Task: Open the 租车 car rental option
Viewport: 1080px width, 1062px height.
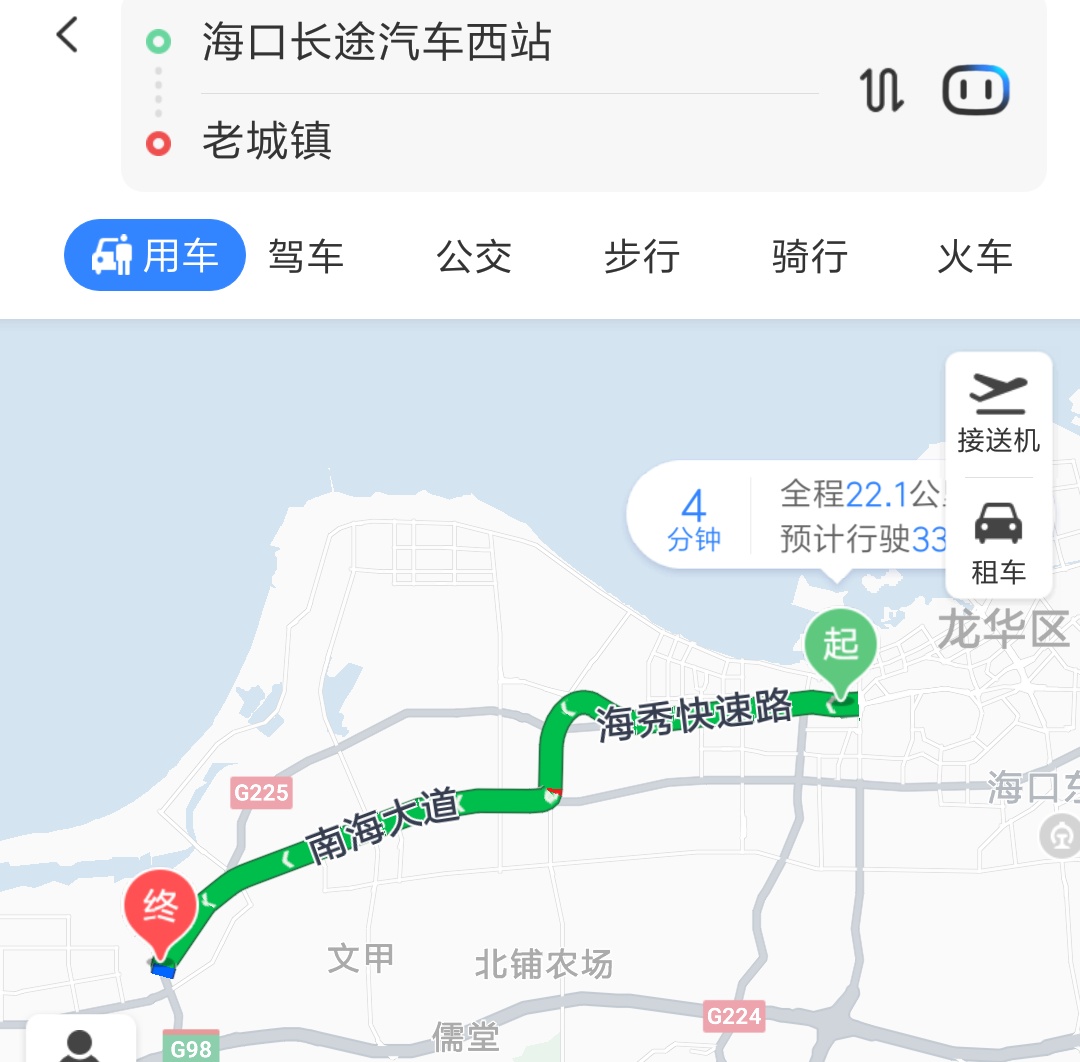Action: coord(998,542)
